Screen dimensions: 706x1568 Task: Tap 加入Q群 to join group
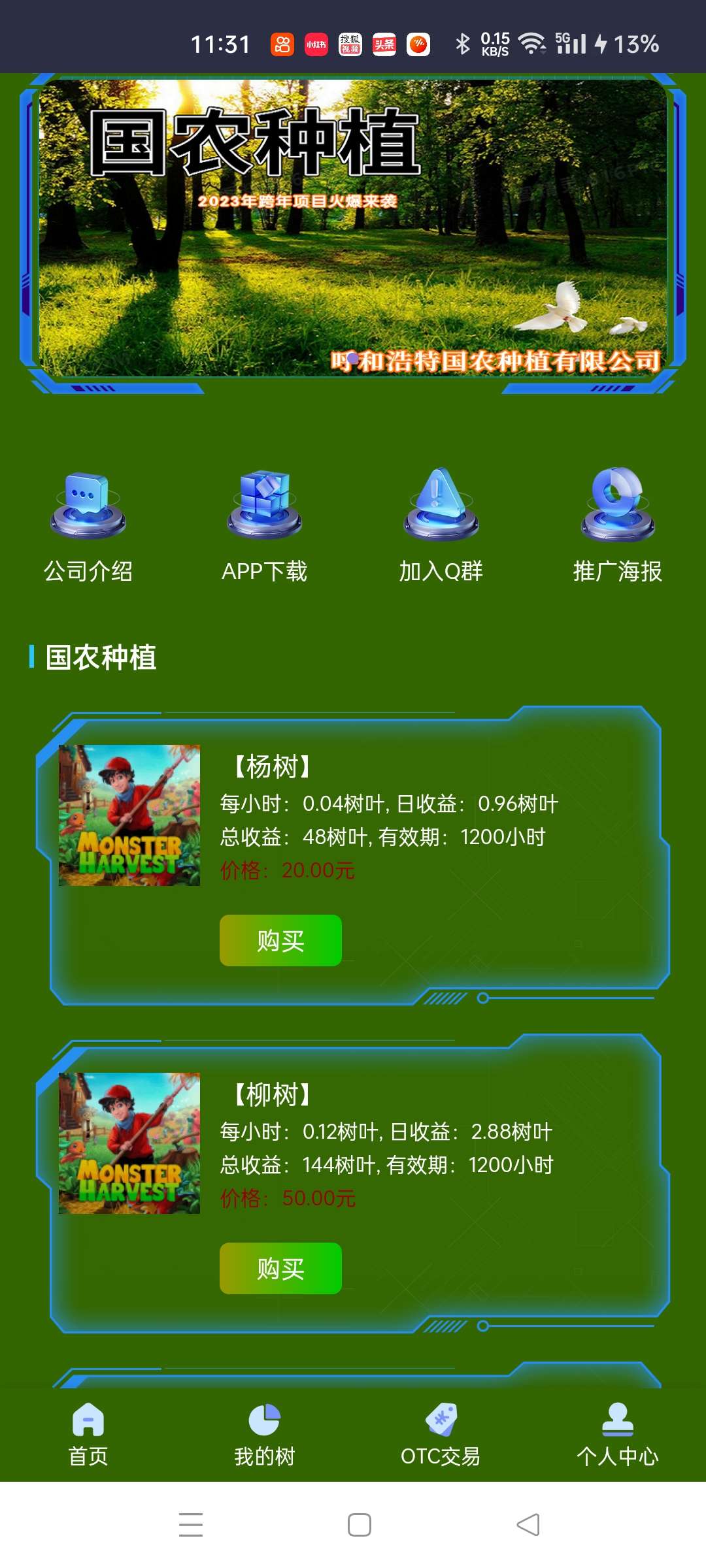(441, 526)
